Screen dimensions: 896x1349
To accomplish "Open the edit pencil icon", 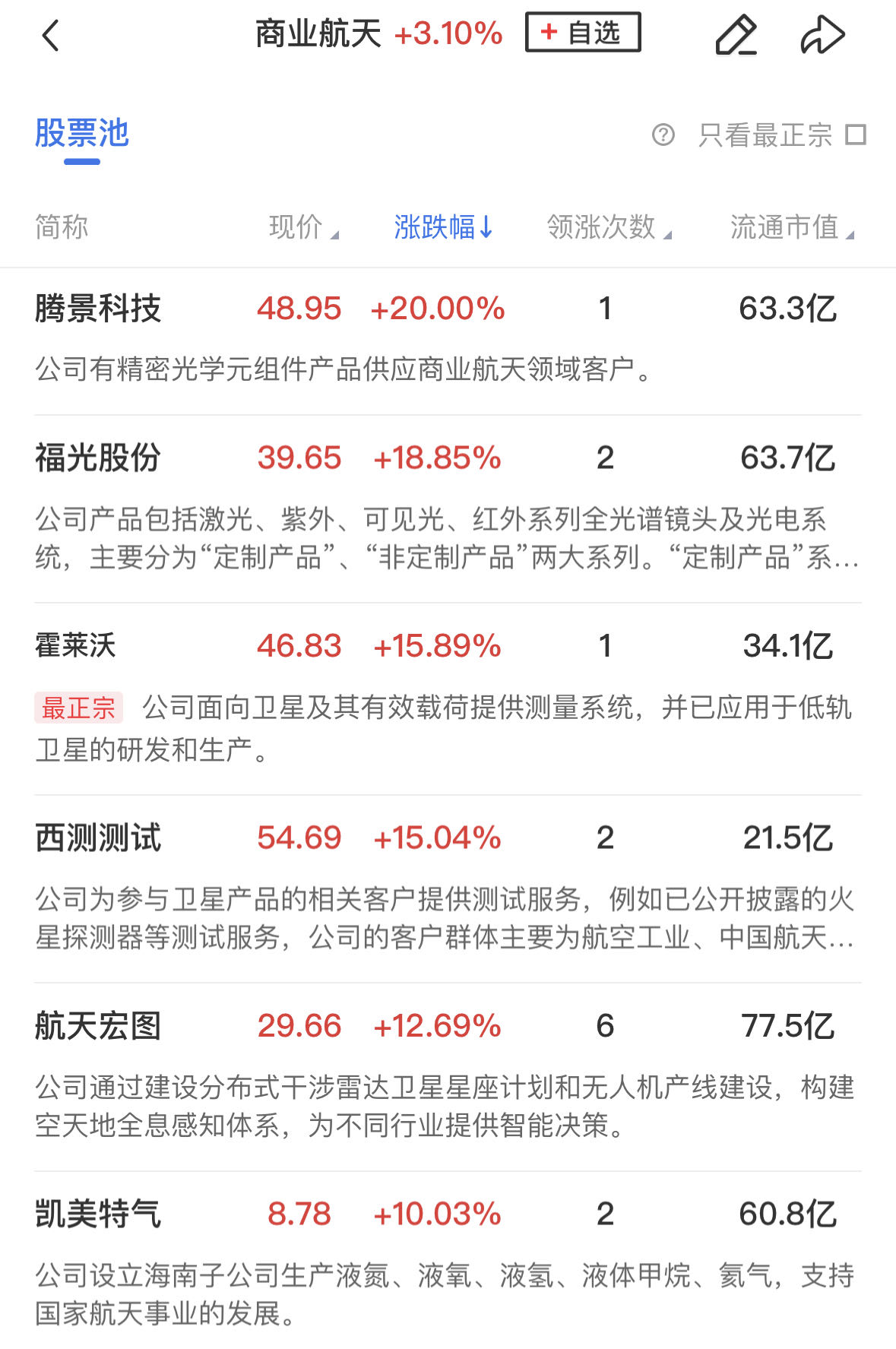I will click(736, 35).
